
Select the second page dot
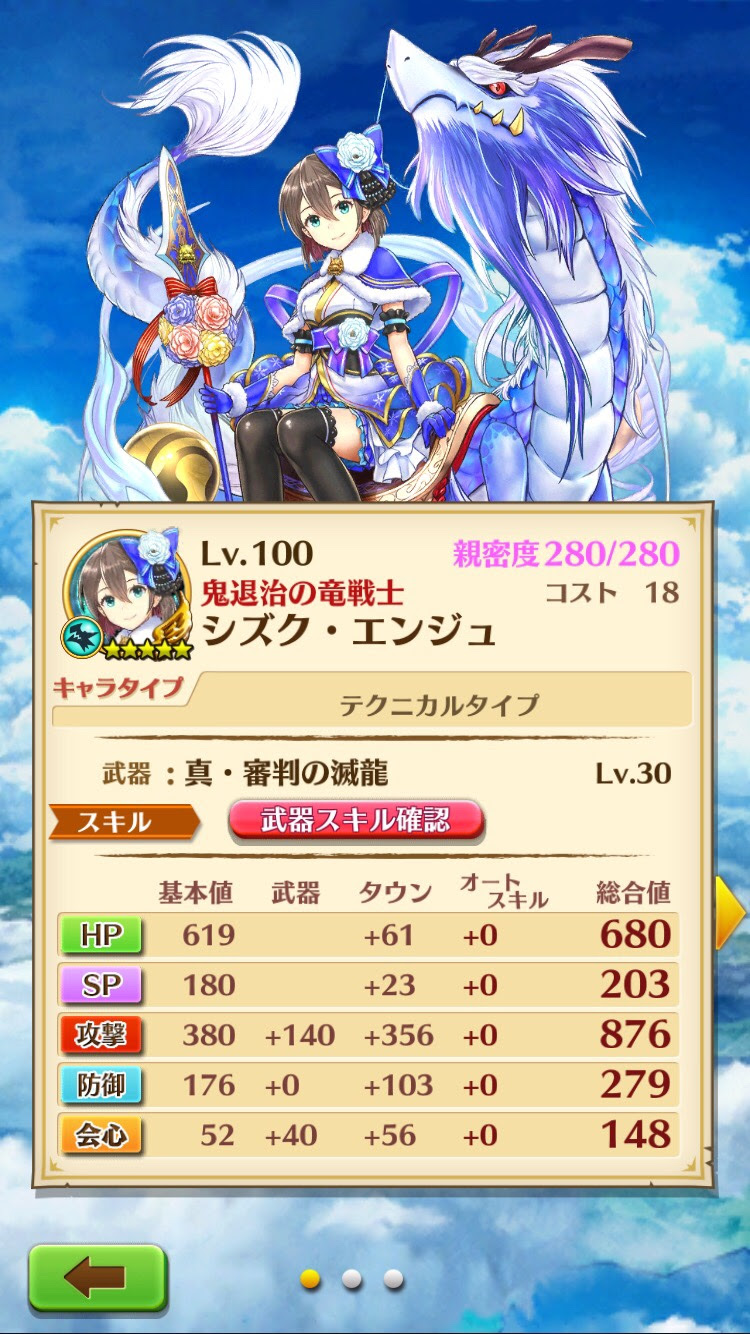(x=352, y=1278)
